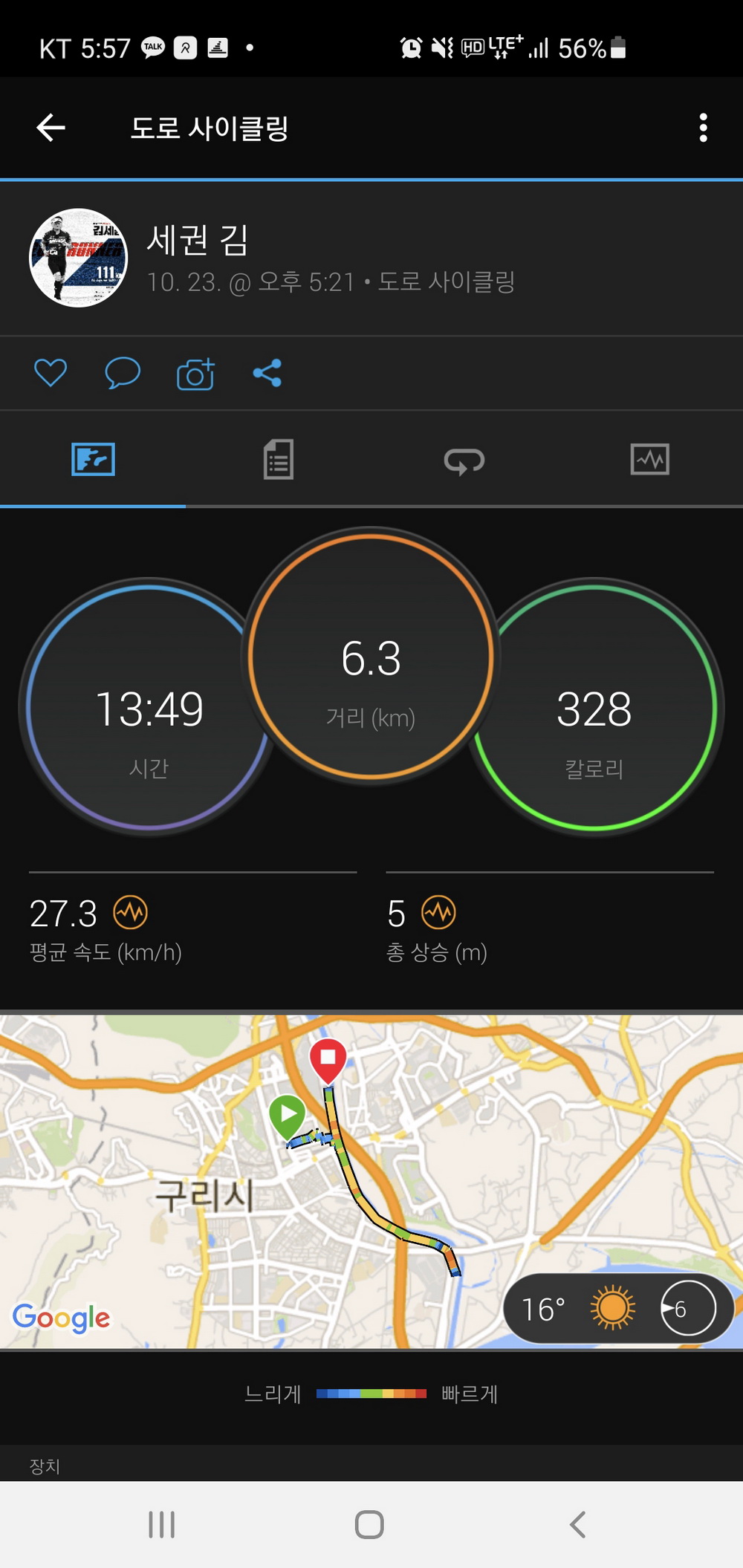Screen dimensions: 743x1568
Task: Go to the home screen
Action: [x=369, y=1524]
